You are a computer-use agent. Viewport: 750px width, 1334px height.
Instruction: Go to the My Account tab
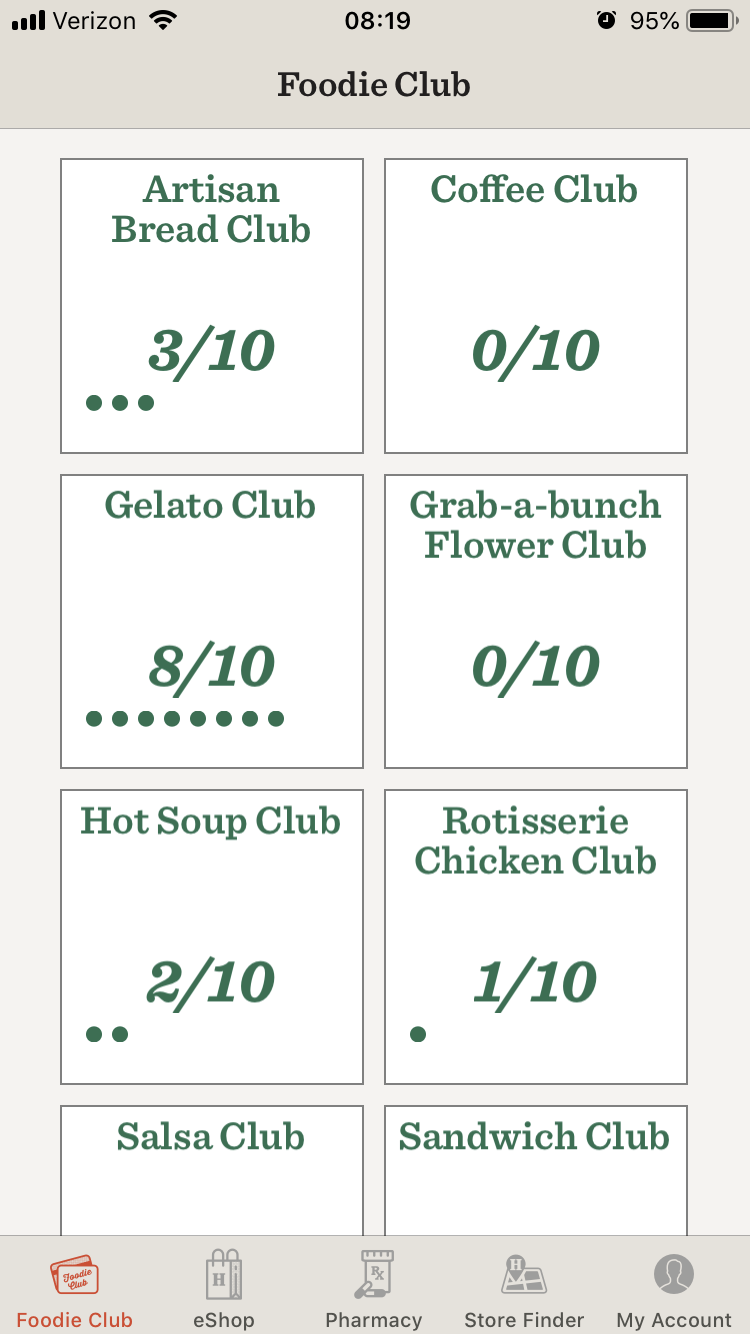click(x=674, y=1288)
